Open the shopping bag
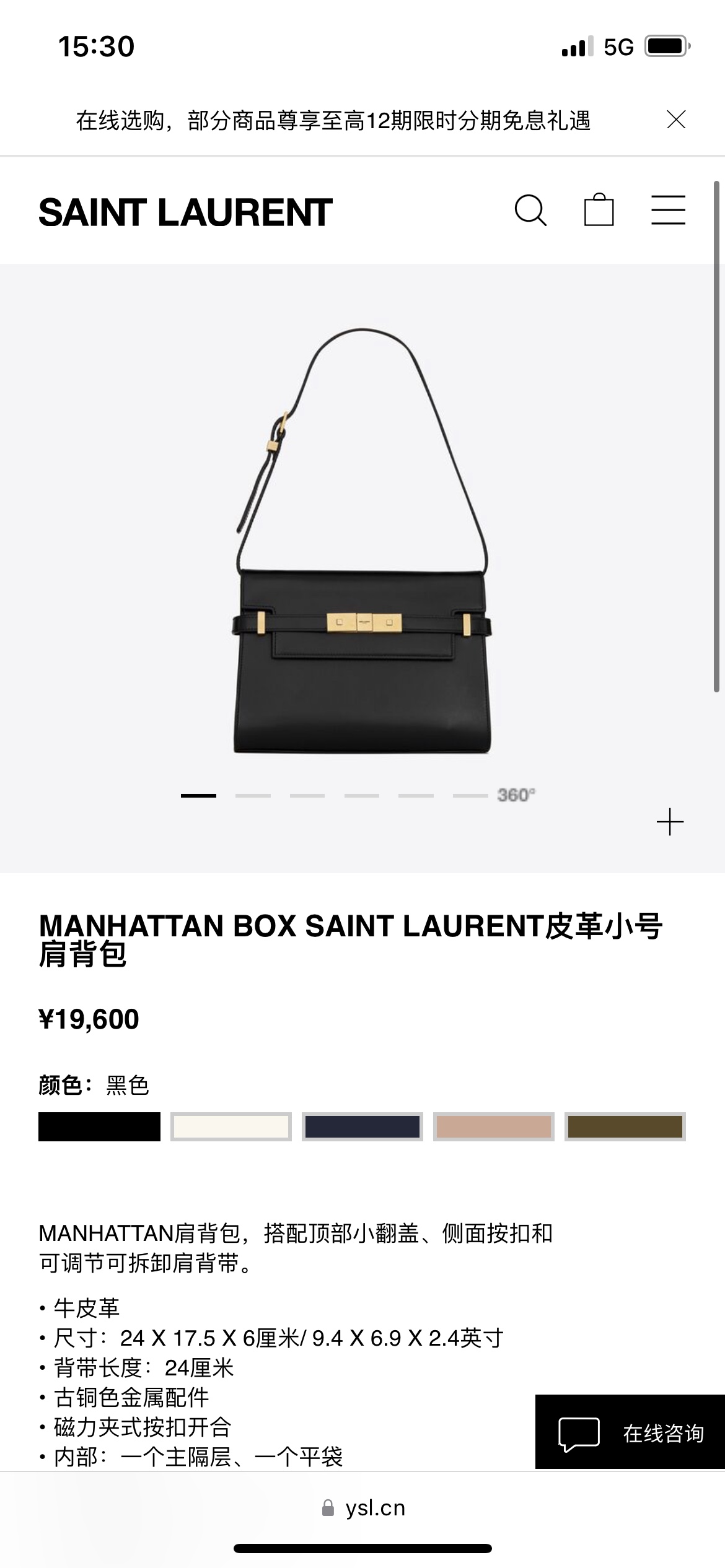725x1568 pixels. 599,211
